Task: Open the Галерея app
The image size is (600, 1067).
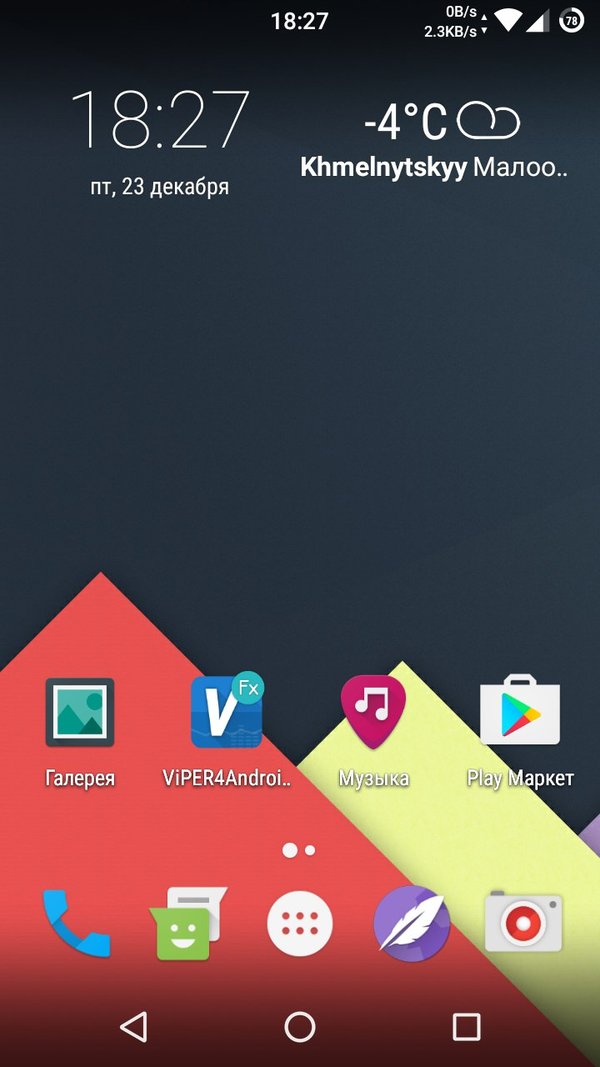Action: (80, 712)
